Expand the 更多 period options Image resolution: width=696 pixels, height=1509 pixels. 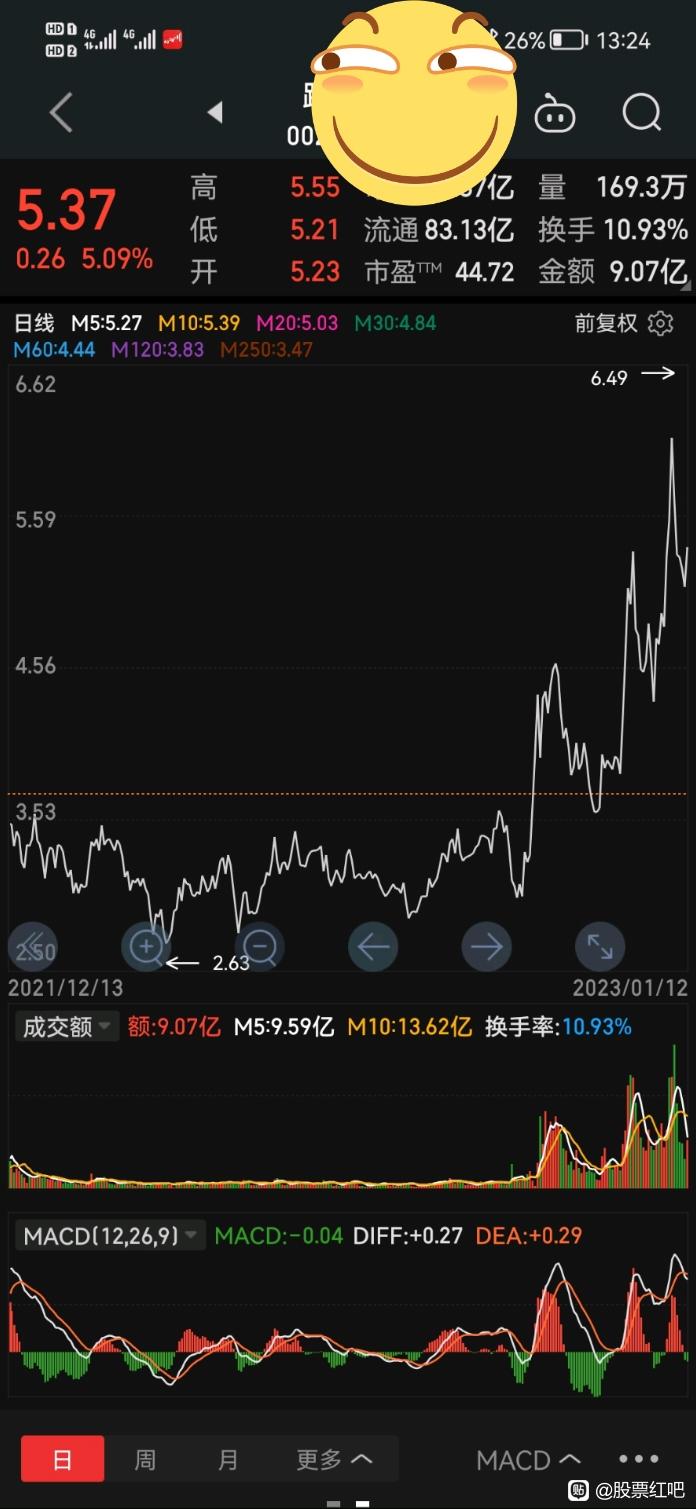[334, 1460]
